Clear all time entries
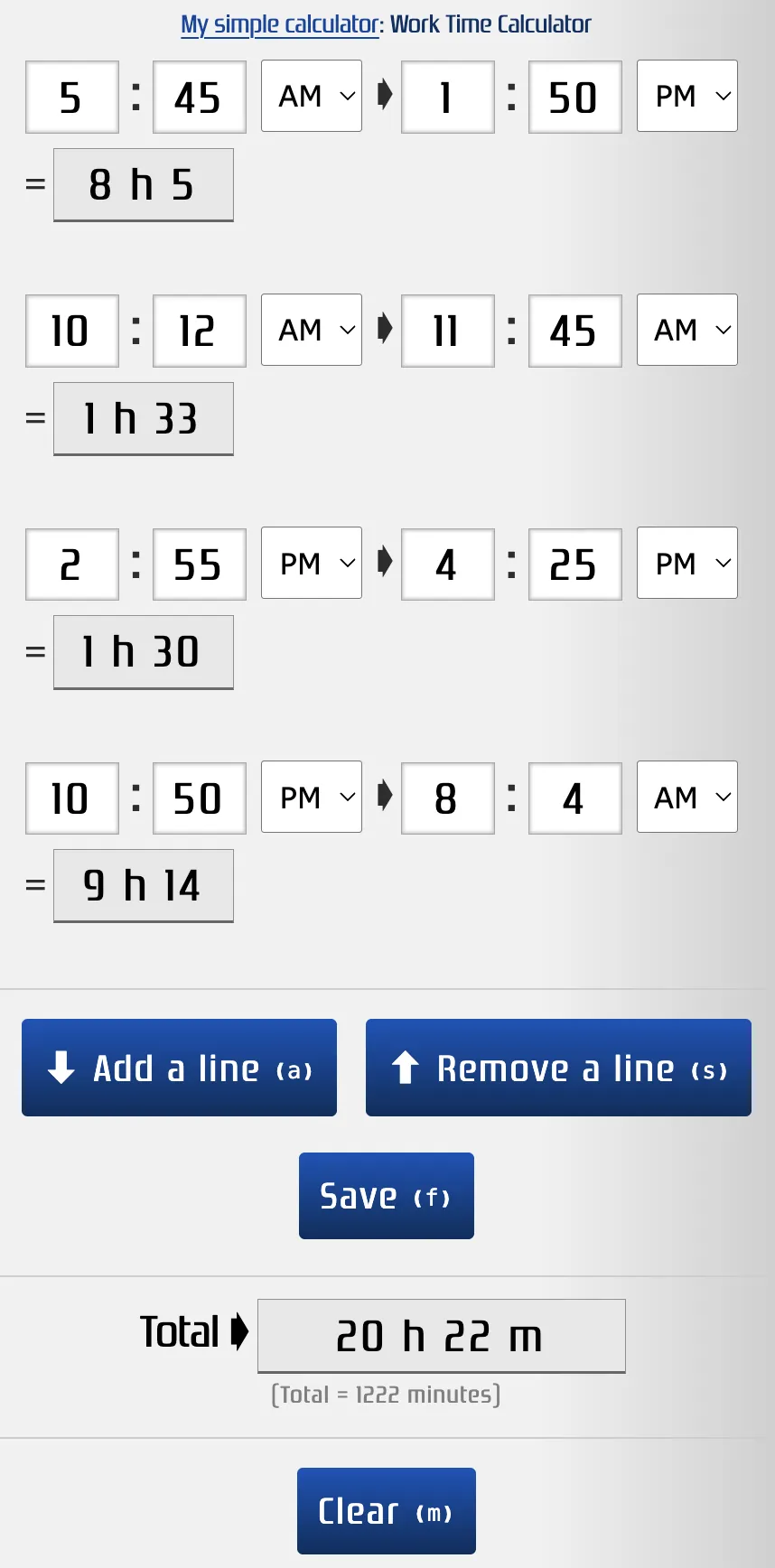Viewport: 775px width, 1568px height. [386, 1510]
